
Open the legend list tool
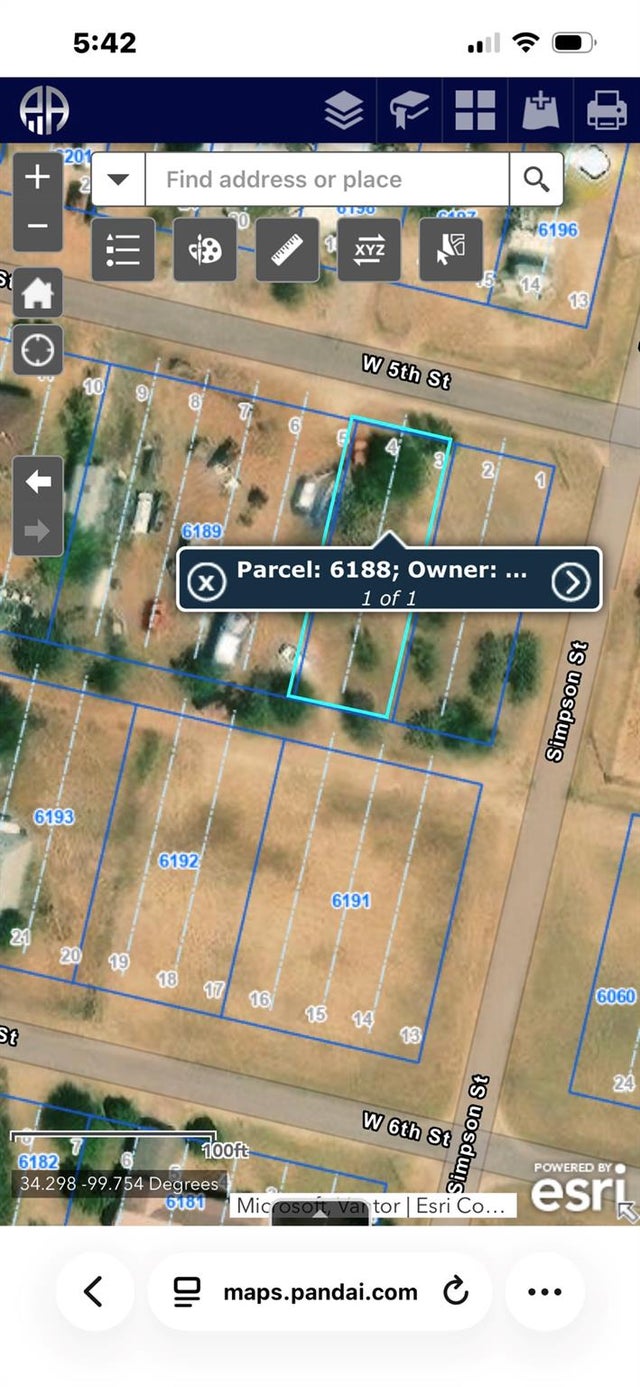coord(123,250)
